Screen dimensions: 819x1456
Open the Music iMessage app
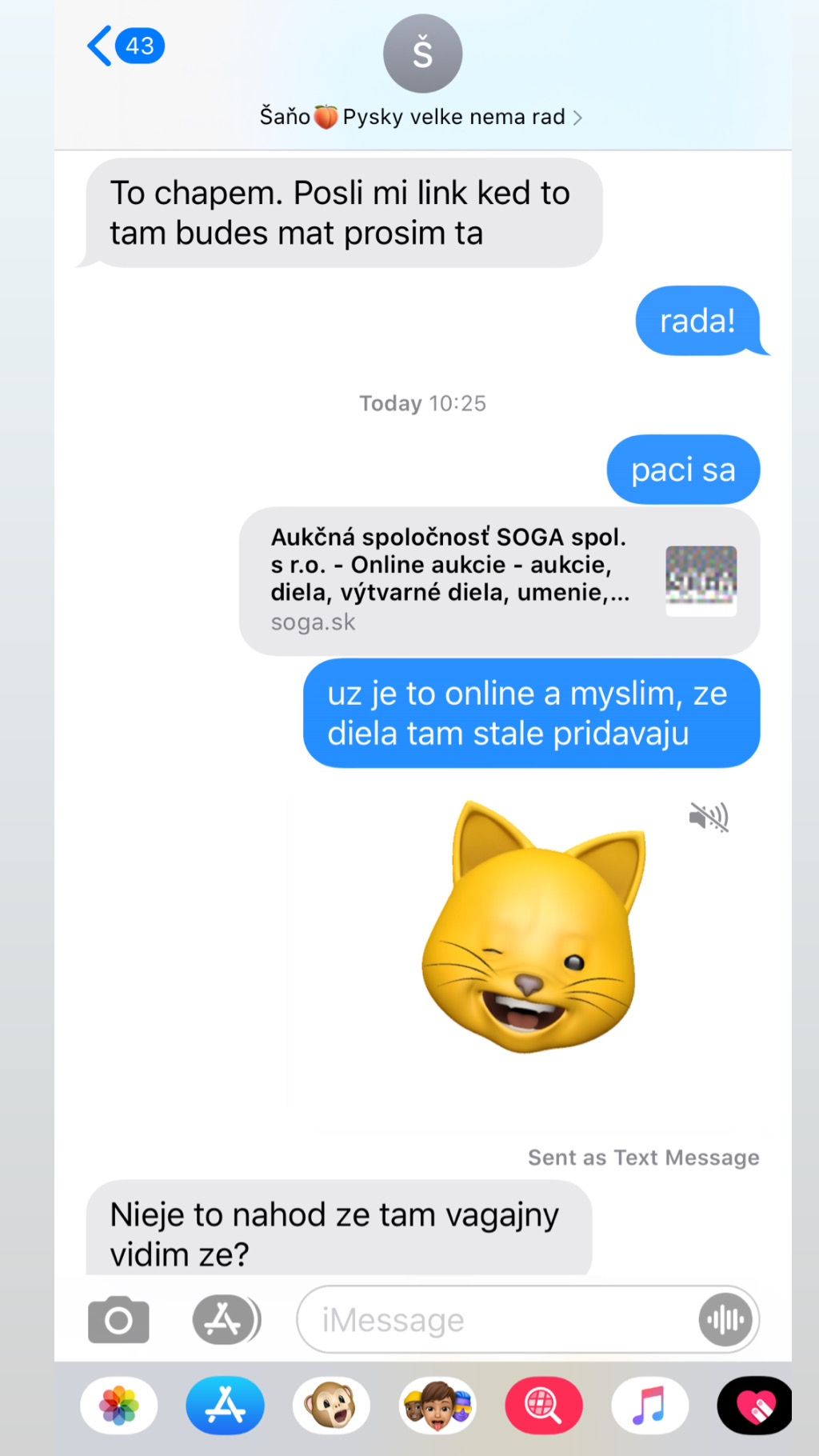pyautogui.click(x=650, y=1406)
